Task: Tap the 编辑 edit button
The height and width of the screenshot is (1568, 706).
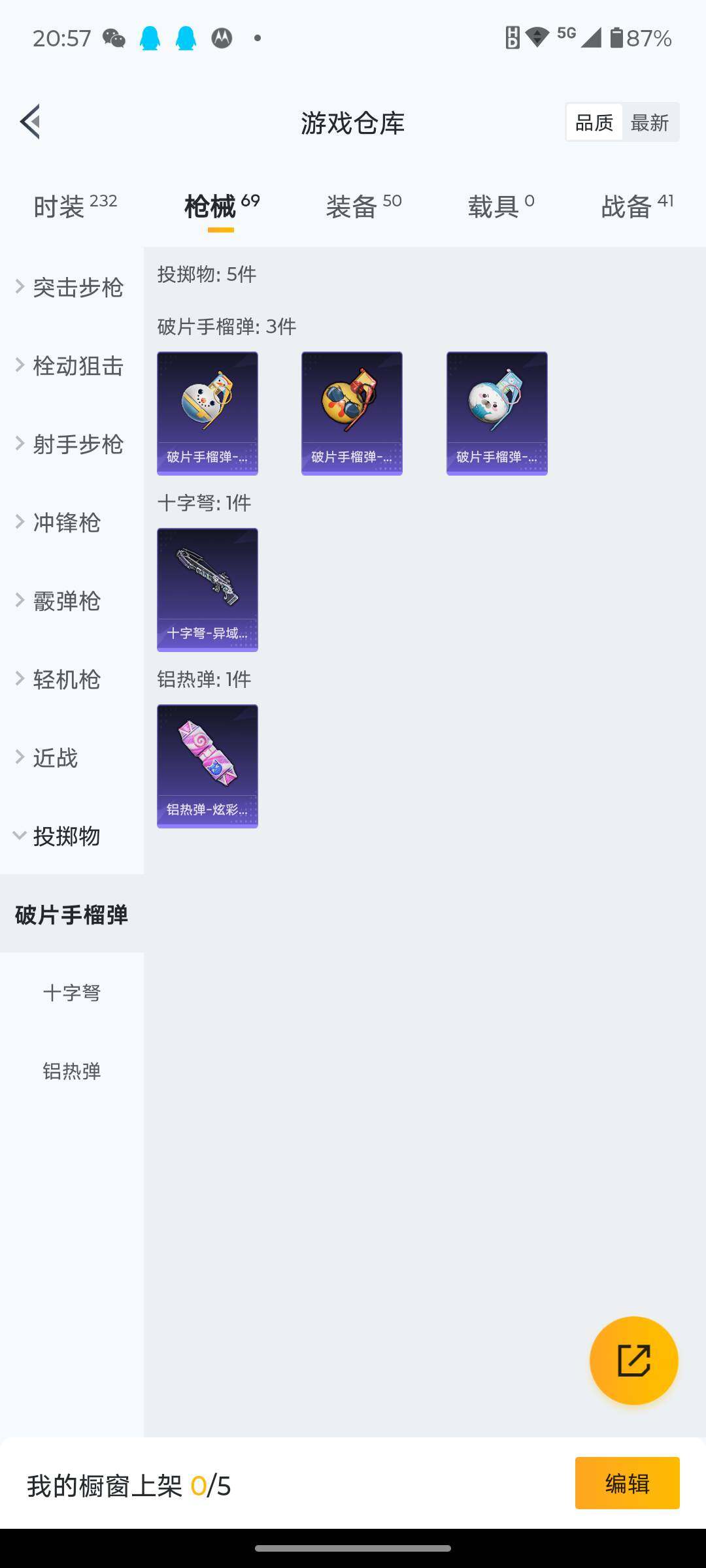Action: 627,1483
